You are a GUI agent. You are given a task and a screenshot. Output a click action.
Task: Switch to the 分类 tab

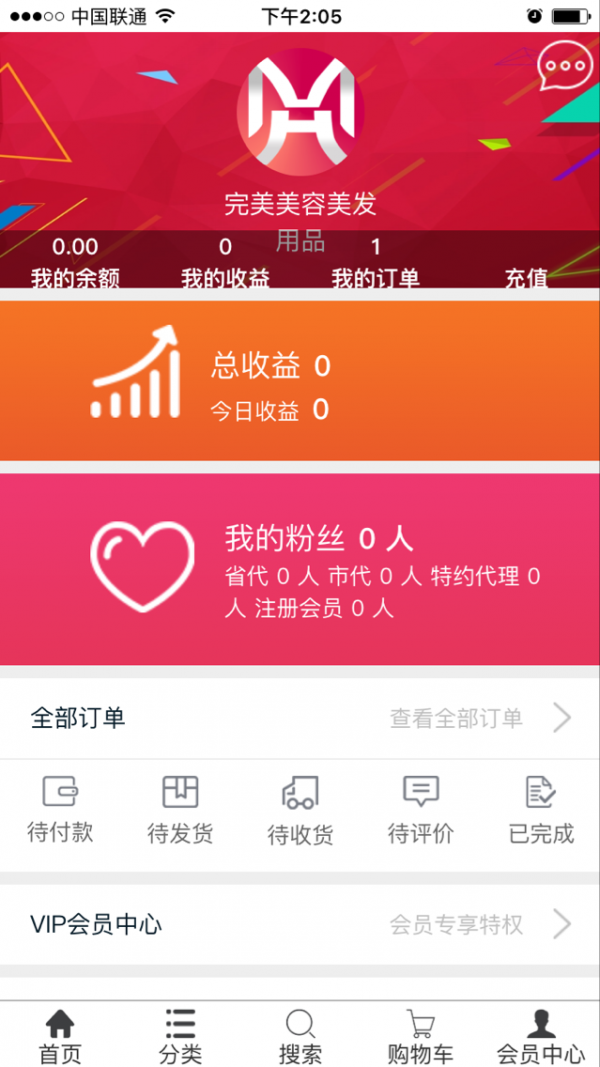point(180,1036)
